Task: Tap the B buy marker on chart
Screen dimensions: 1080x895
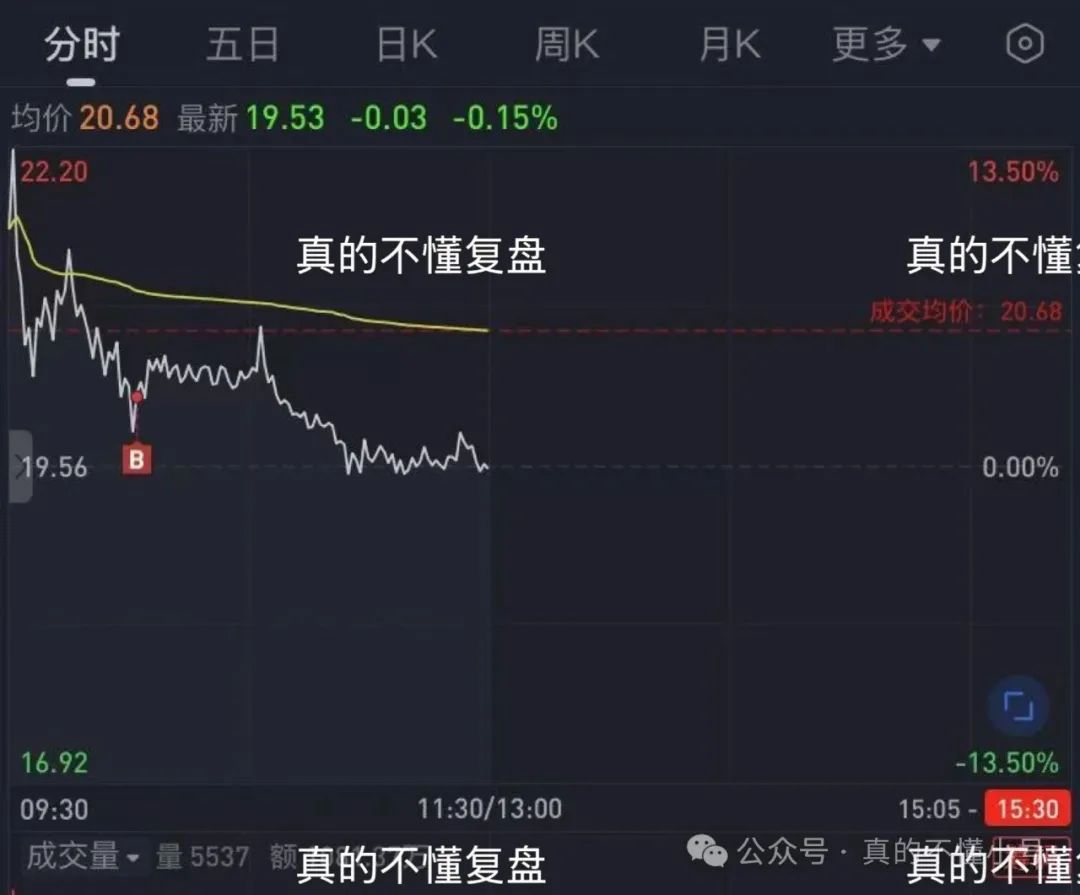Action: pos(137,459)
